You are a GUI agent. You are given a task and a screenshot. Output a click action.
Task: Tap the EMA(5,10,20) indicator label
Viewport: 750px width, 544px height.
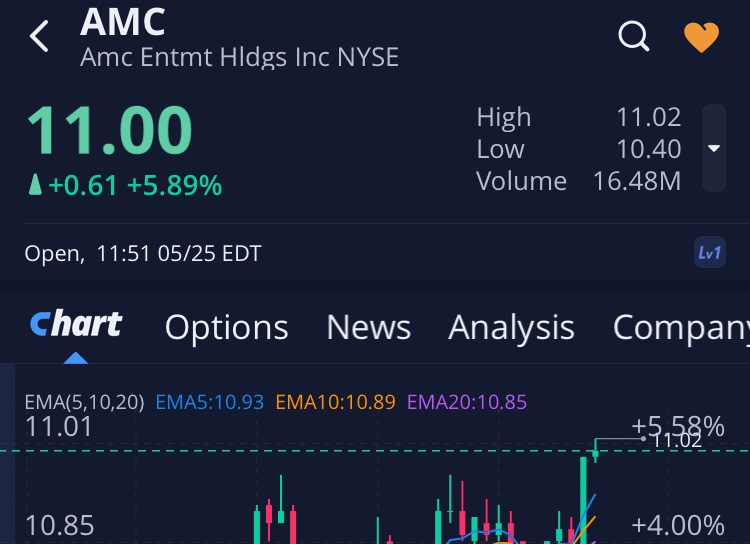[x=84, y=402]
